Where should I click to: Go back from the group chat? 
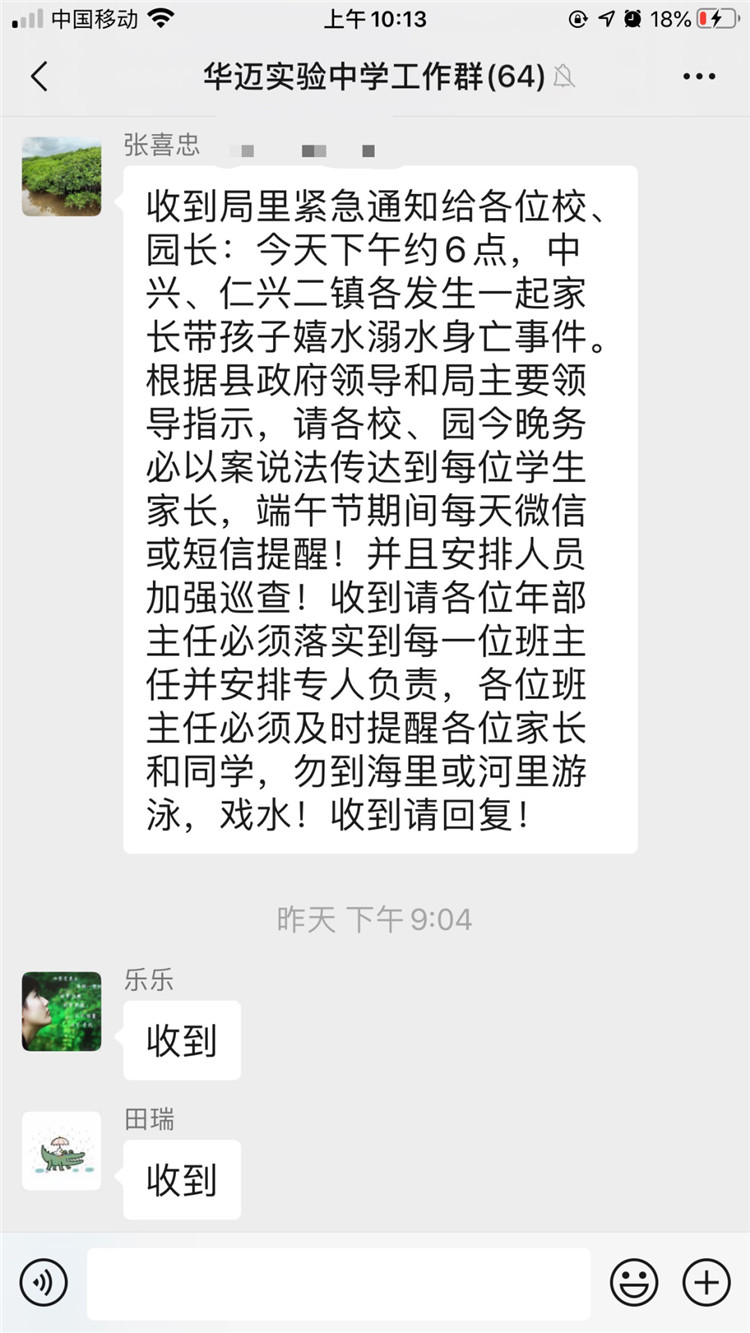[39, 76]
